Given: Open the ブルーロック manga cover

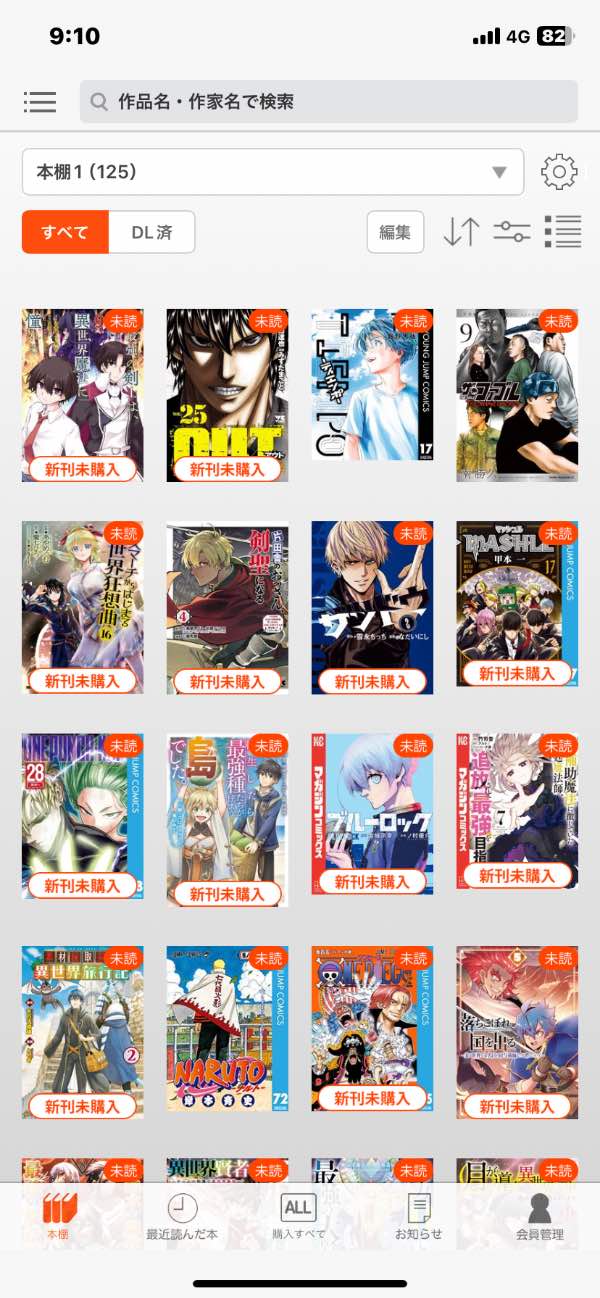Looking at the screenshot, I should click(x=372, y=812).
